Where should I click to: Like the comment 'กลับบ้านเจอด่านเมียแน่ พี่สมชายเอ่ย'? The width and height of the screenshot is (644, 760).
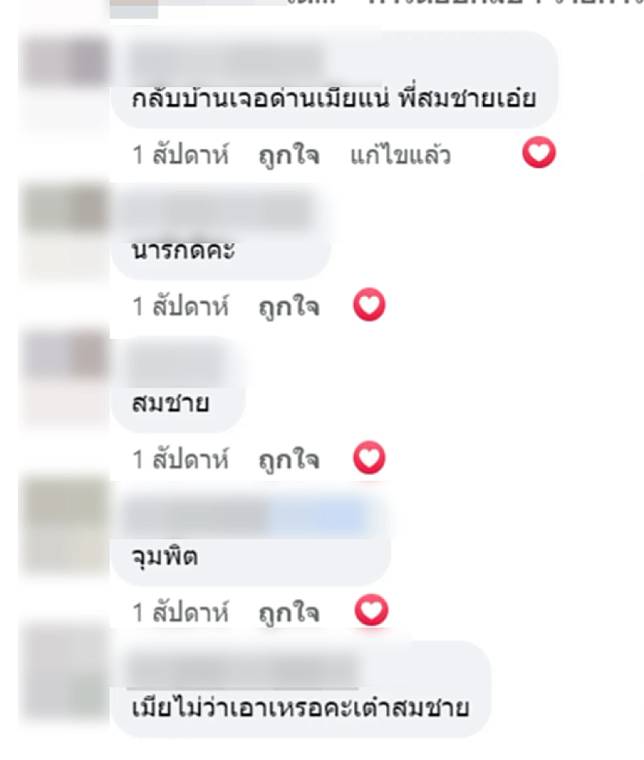coord(289,156)
